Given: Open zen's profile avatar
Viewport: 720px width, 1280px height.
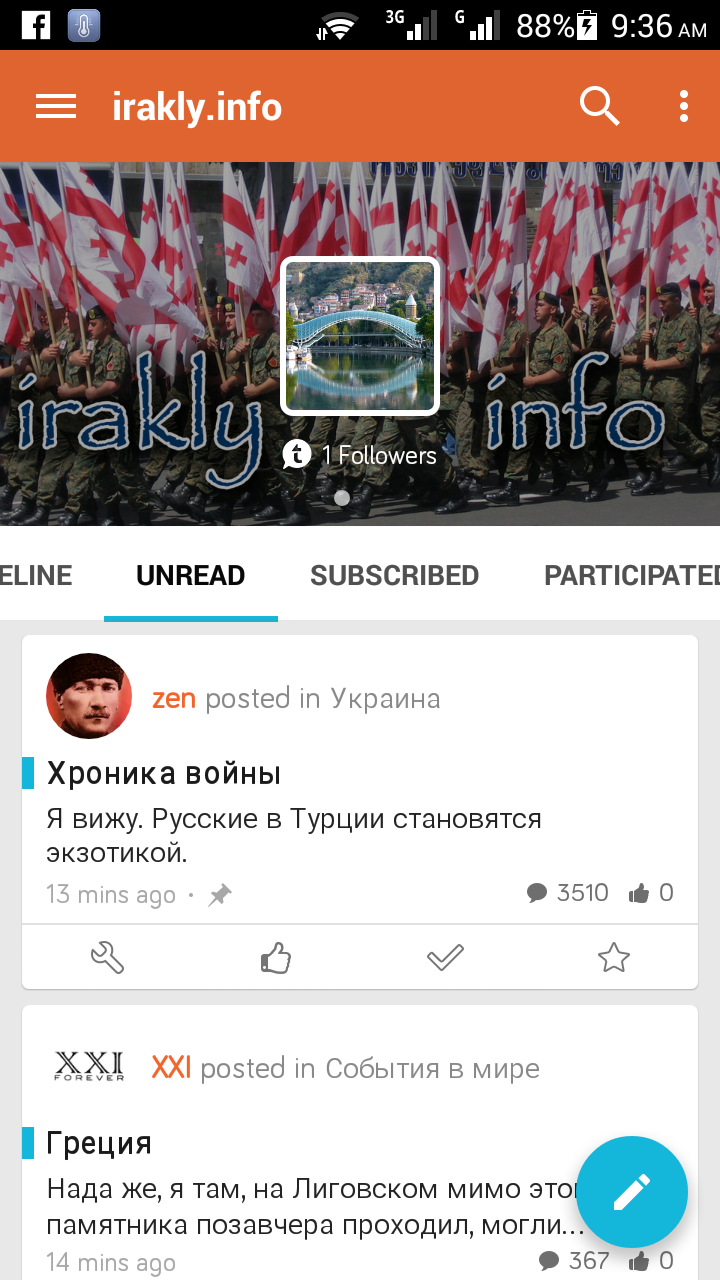Looking at the screenshot, I should [89, 697].
